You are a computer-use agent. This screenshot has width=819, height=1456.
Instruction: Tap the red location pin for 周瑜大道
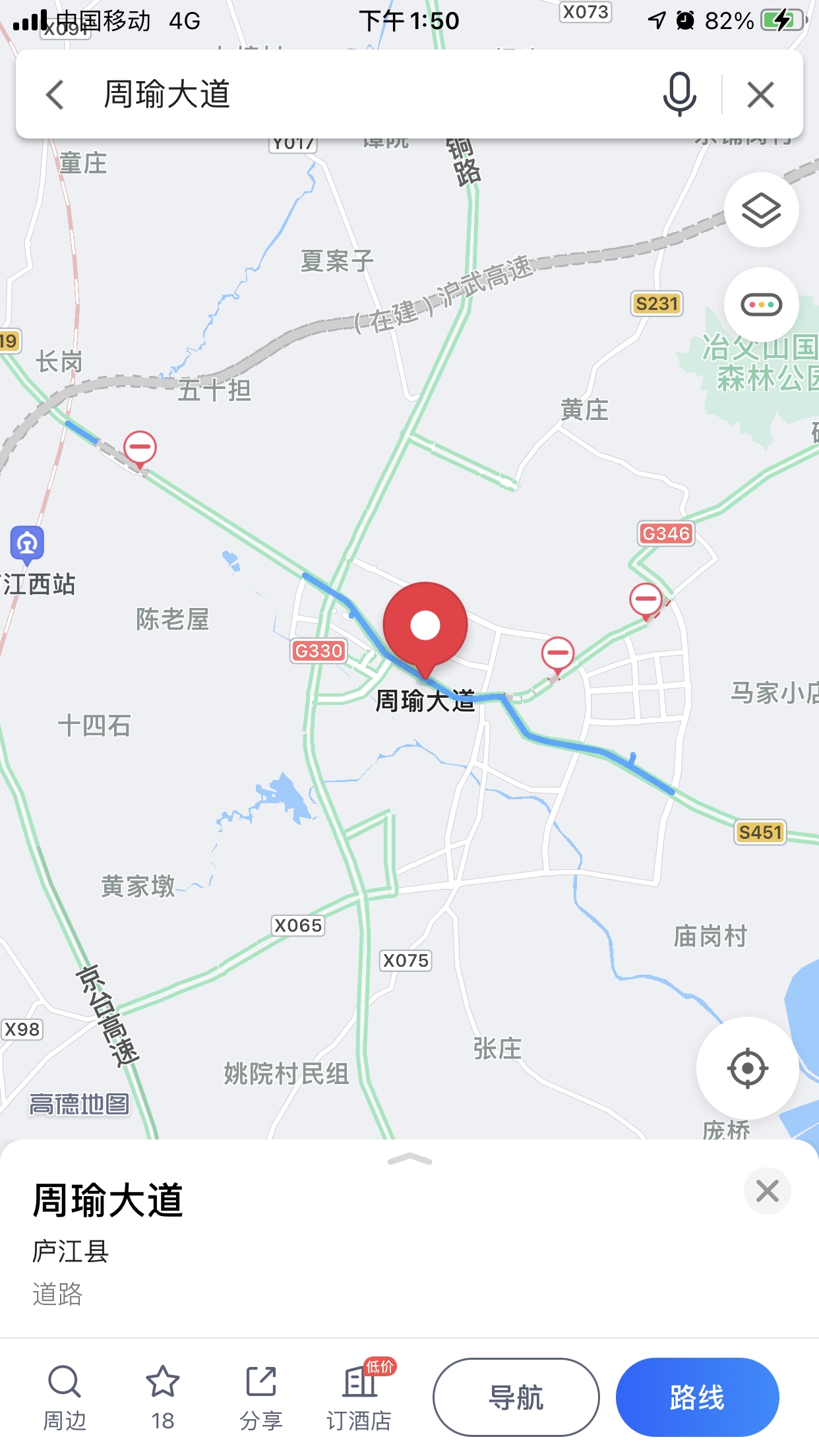pos(425,626)
